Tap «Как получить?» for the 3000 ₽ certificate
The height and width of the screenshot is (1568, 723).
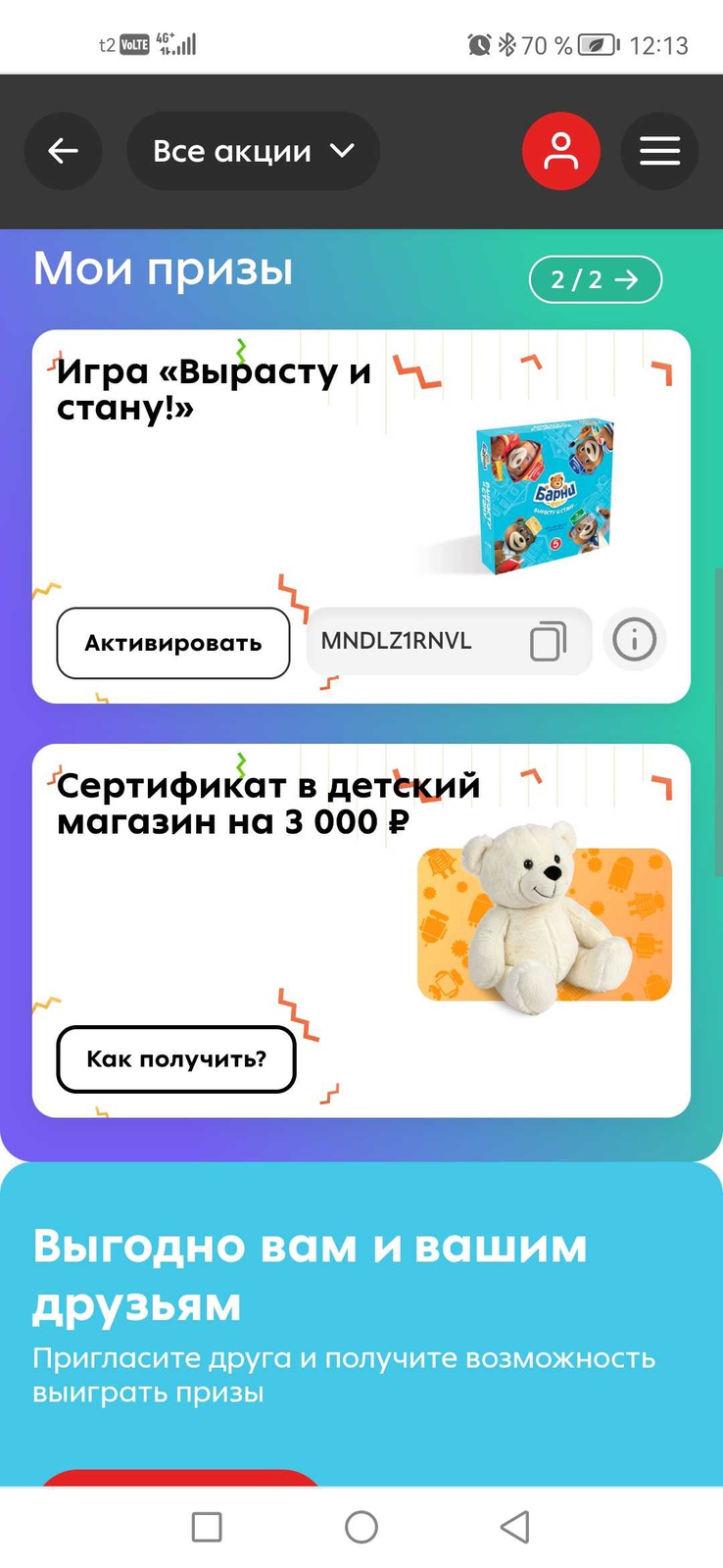(x=176, y=1059)
